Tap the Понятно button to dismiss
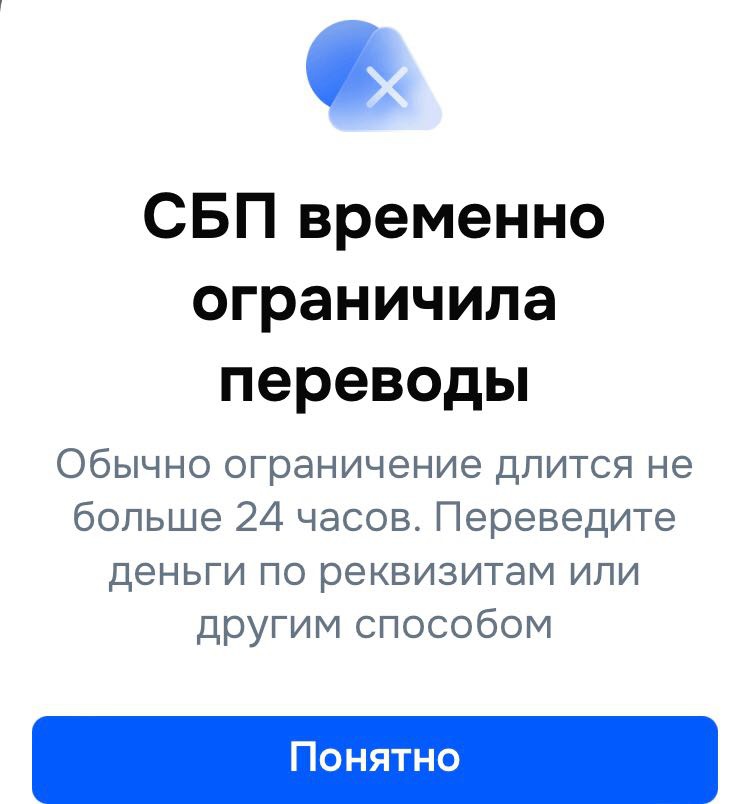739x804 pixels. [374, 757]
